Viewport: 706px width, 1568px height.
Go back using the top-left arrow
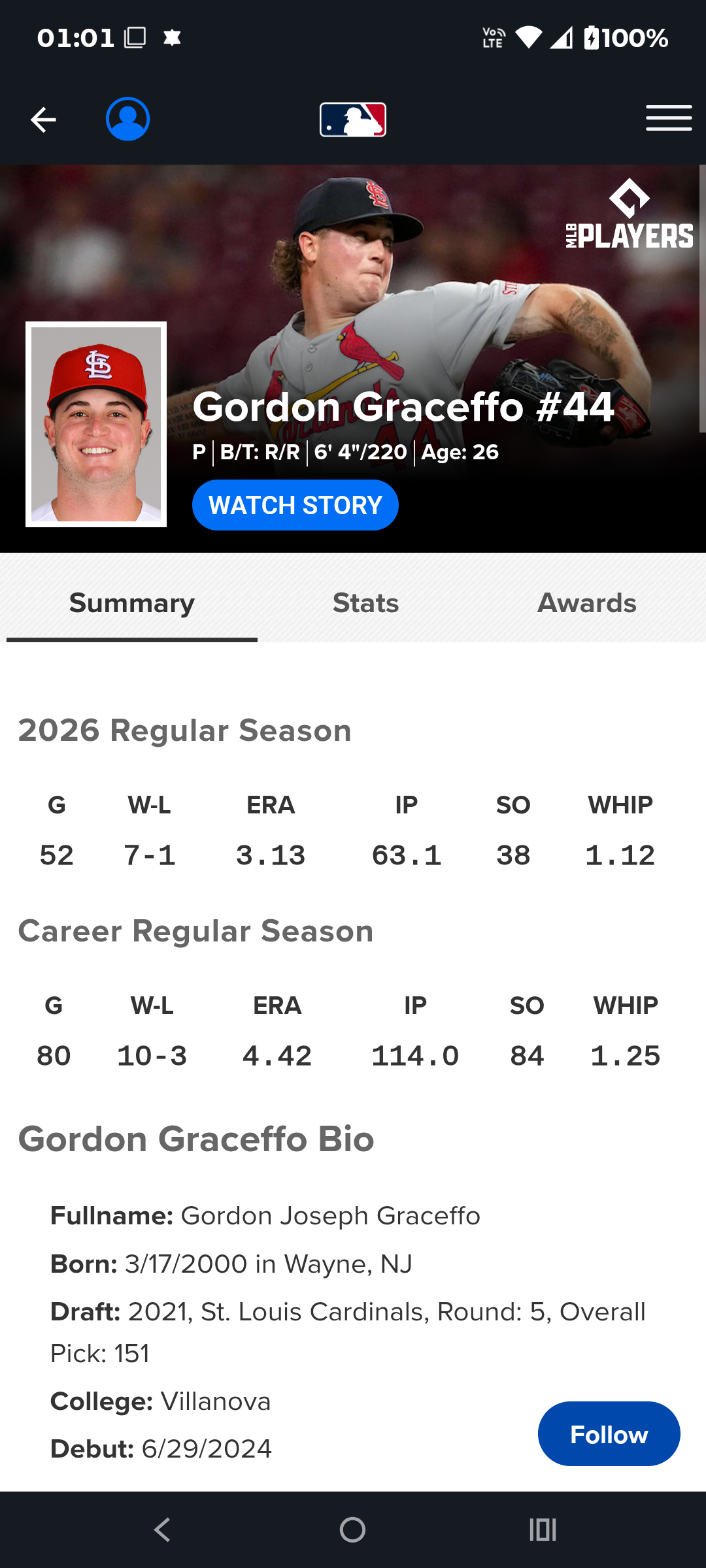pos(43,120)
